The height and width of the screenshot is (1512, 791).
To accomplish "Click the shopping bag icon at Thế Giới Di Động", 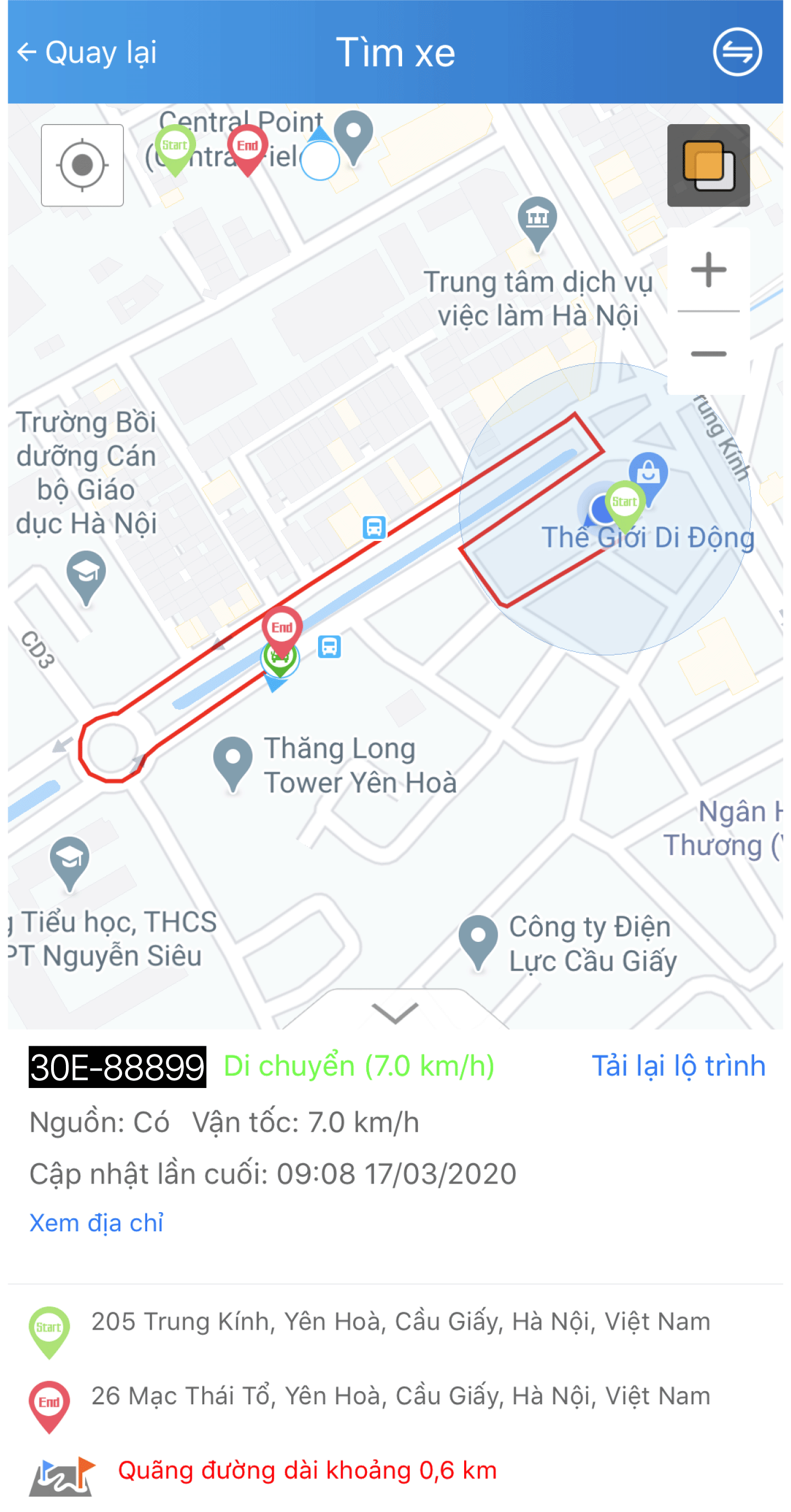I will [x=648, y=471].
